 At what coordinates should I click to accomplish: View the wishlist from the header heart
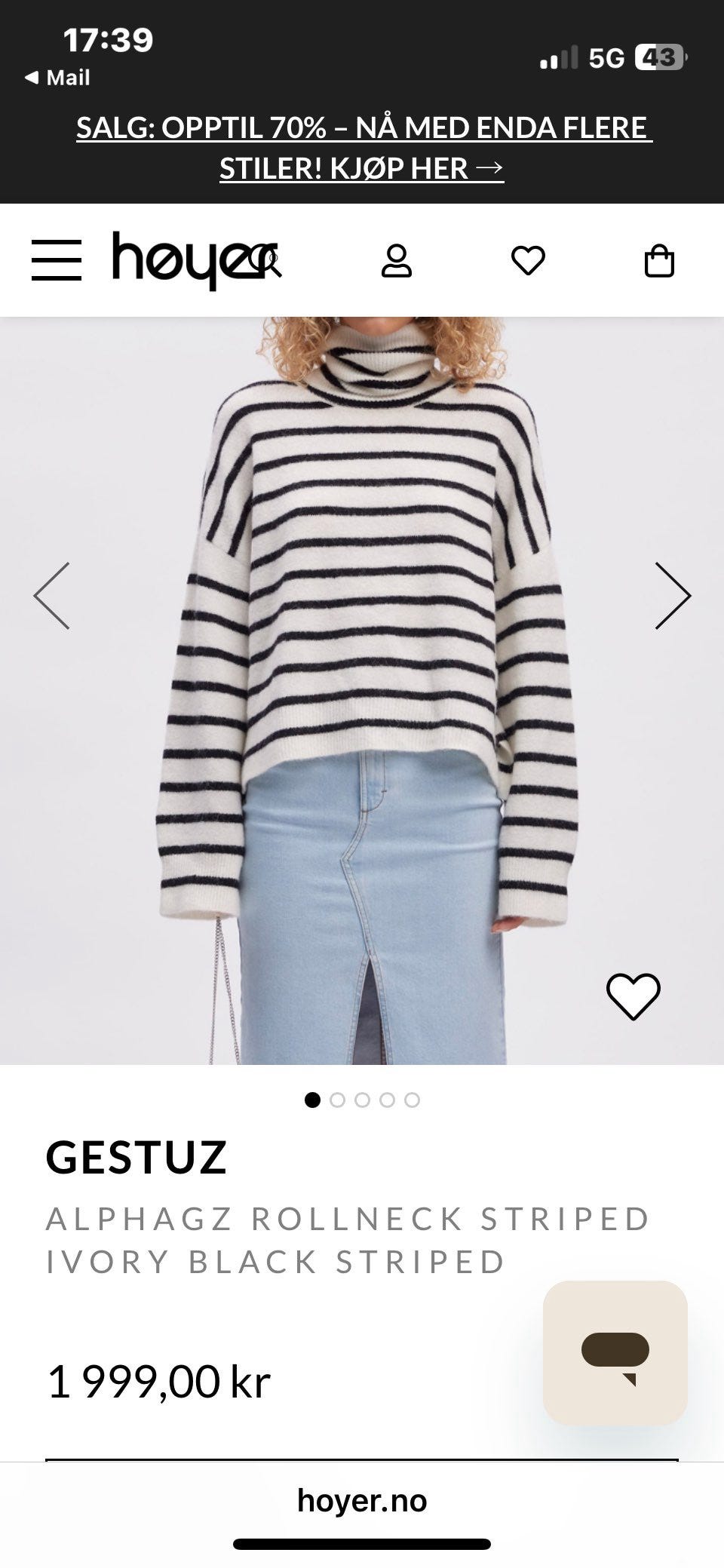528,261
